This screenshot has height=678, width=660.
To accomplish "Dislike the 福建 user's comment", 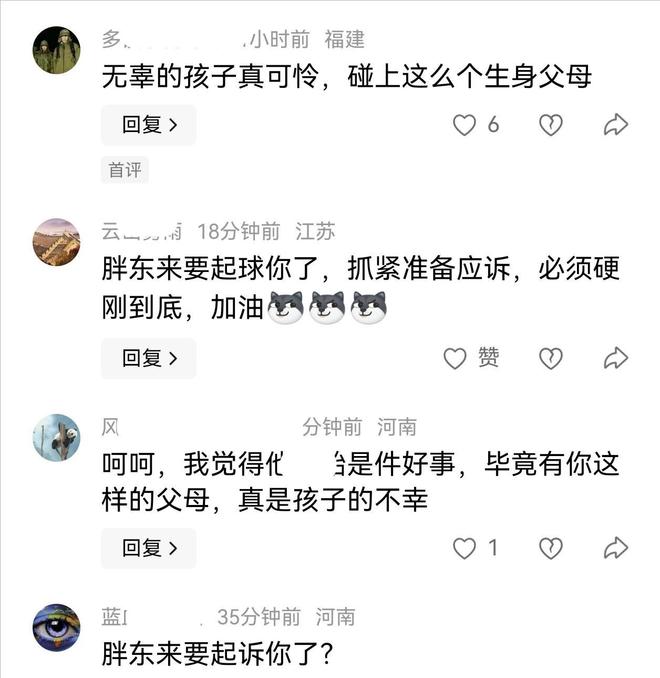I will tap(550, 125).
